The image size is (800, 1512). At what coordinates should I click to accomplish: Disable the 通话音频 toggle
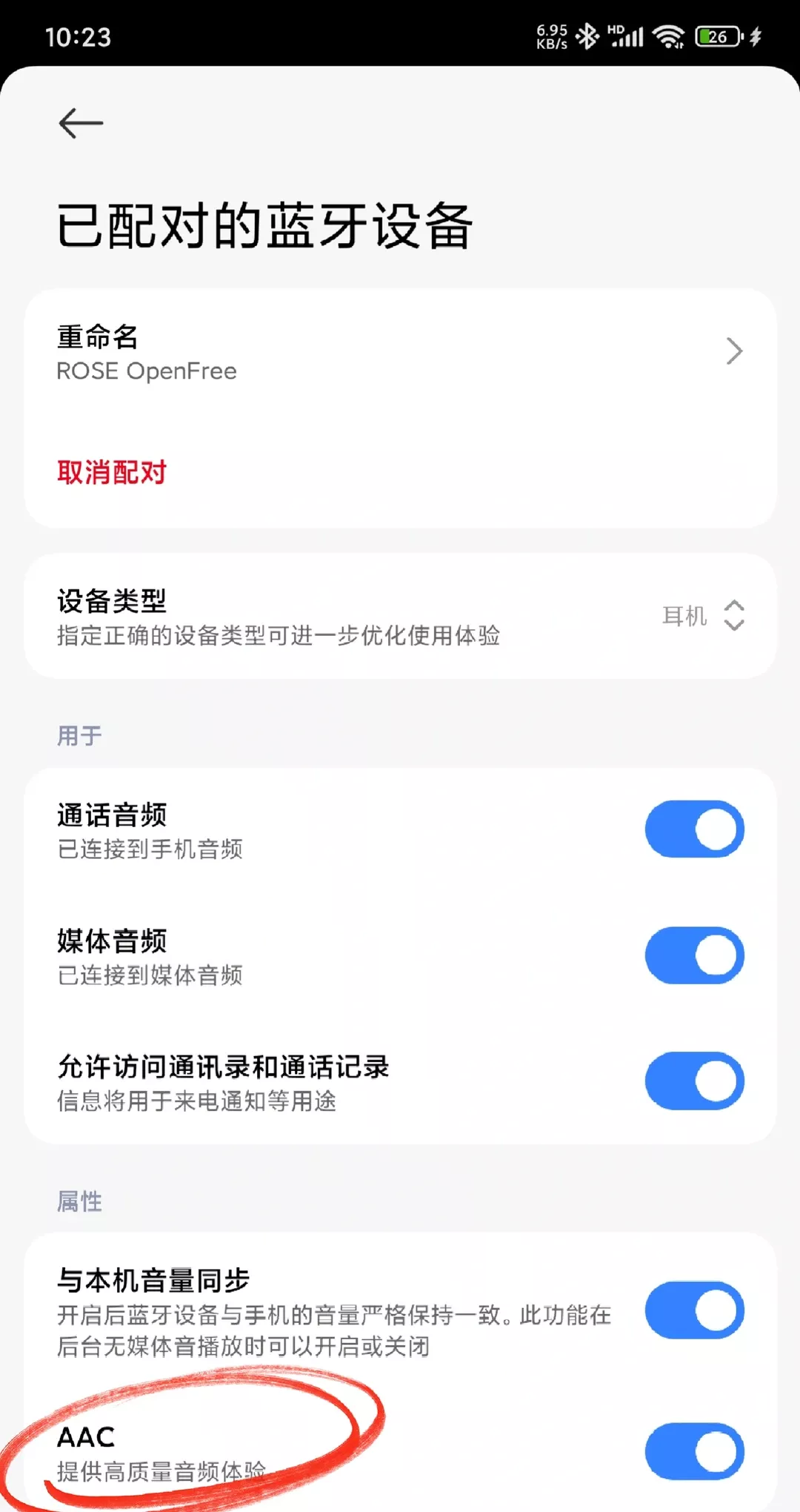click(694, 829)
